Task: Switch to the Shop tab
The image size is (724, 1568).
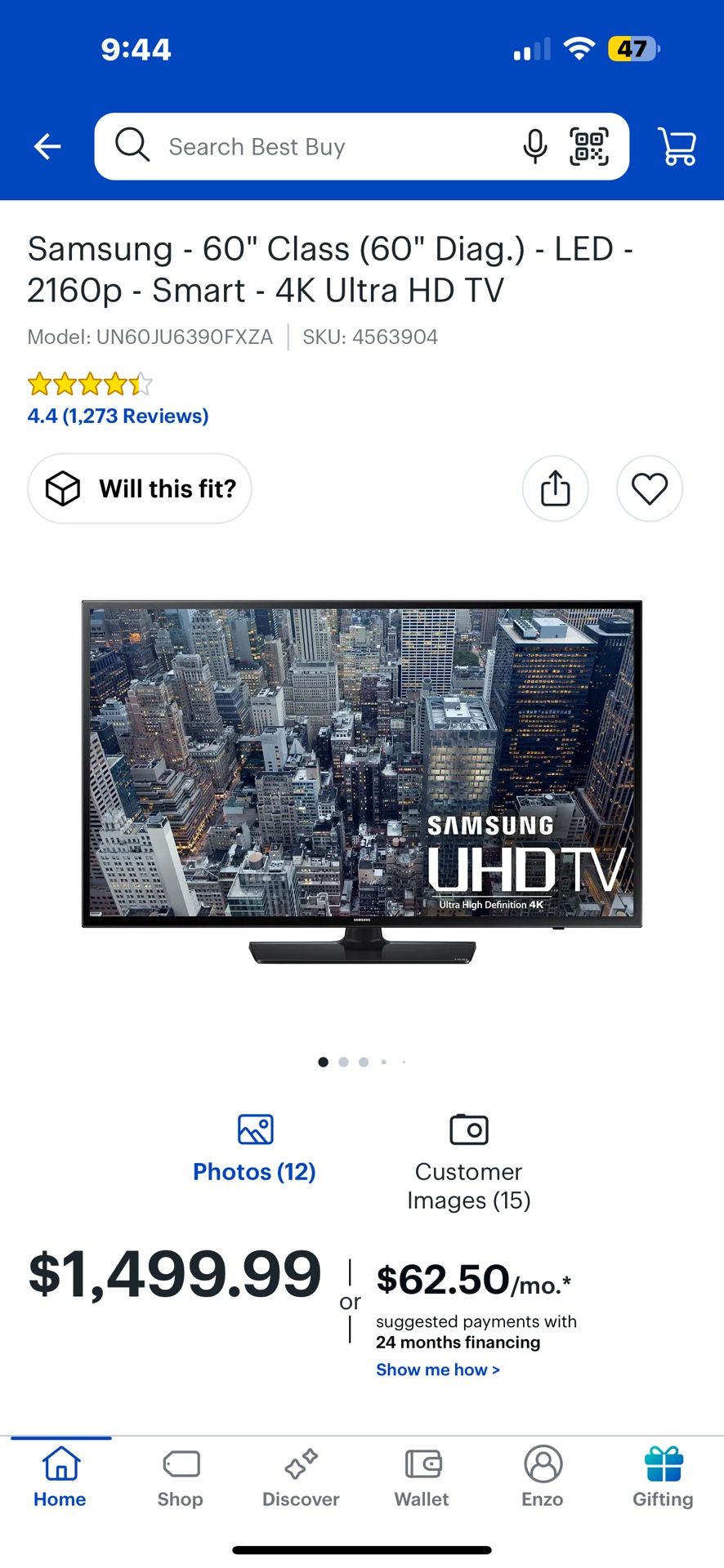Action: 181,1477
